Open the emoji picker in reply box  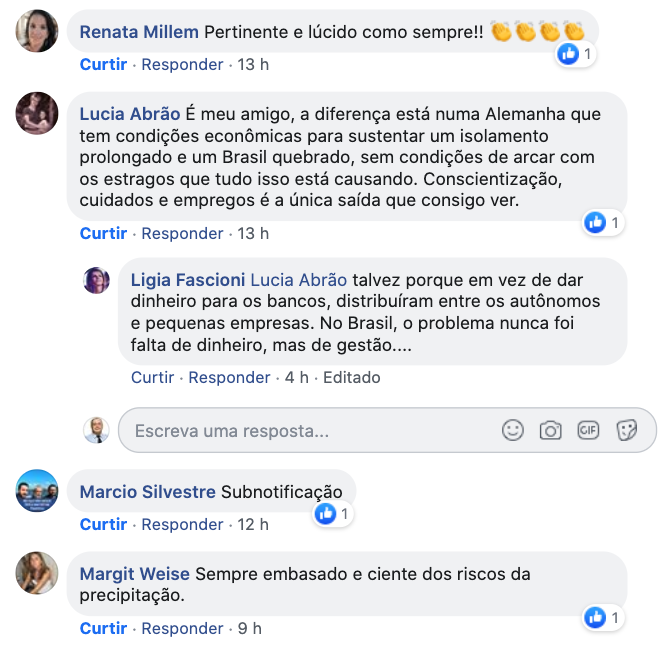[x=513, y=431]
